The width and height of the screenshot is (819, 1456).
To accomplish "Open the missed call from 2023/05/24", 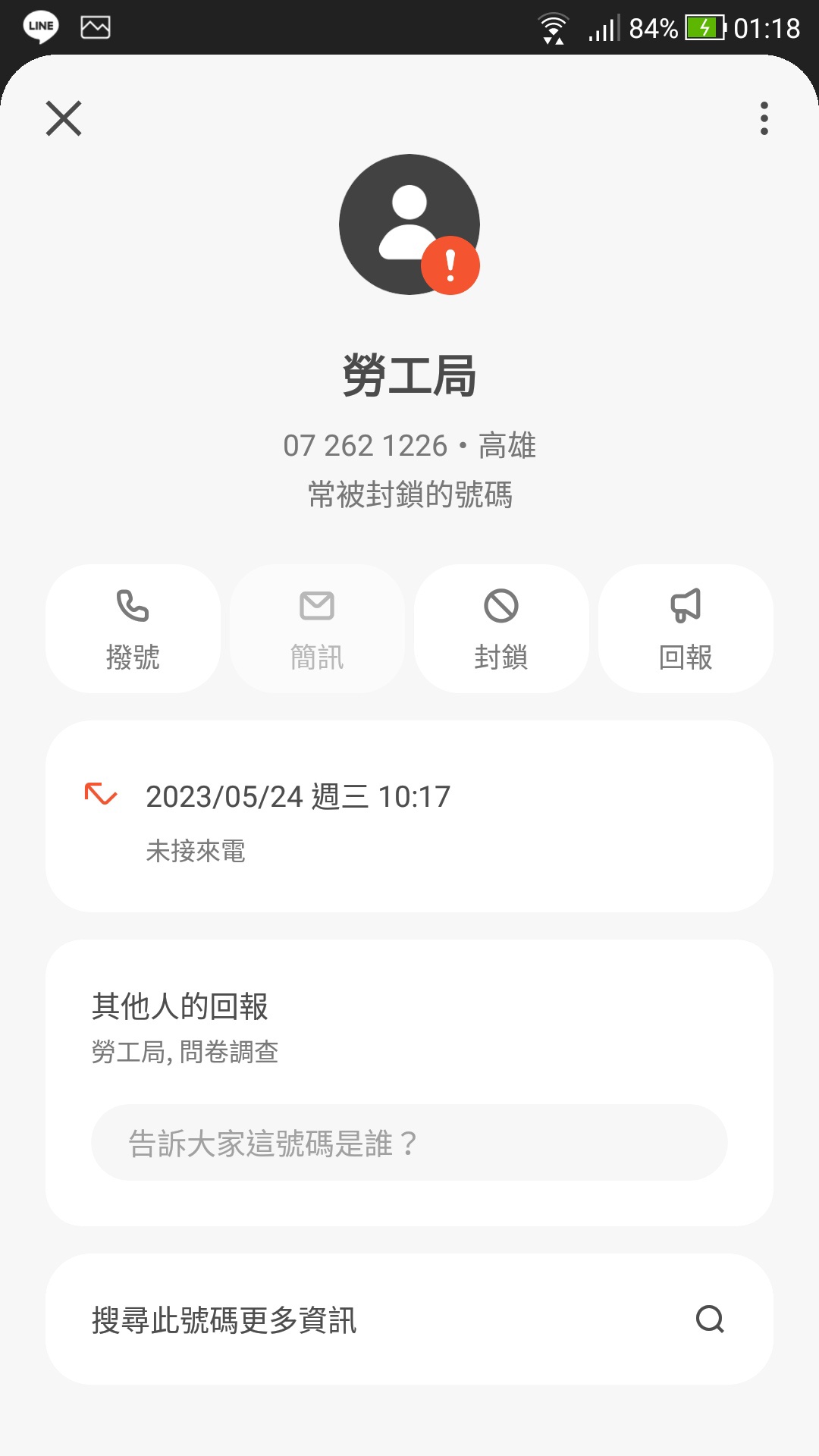I will click(409, 816).
